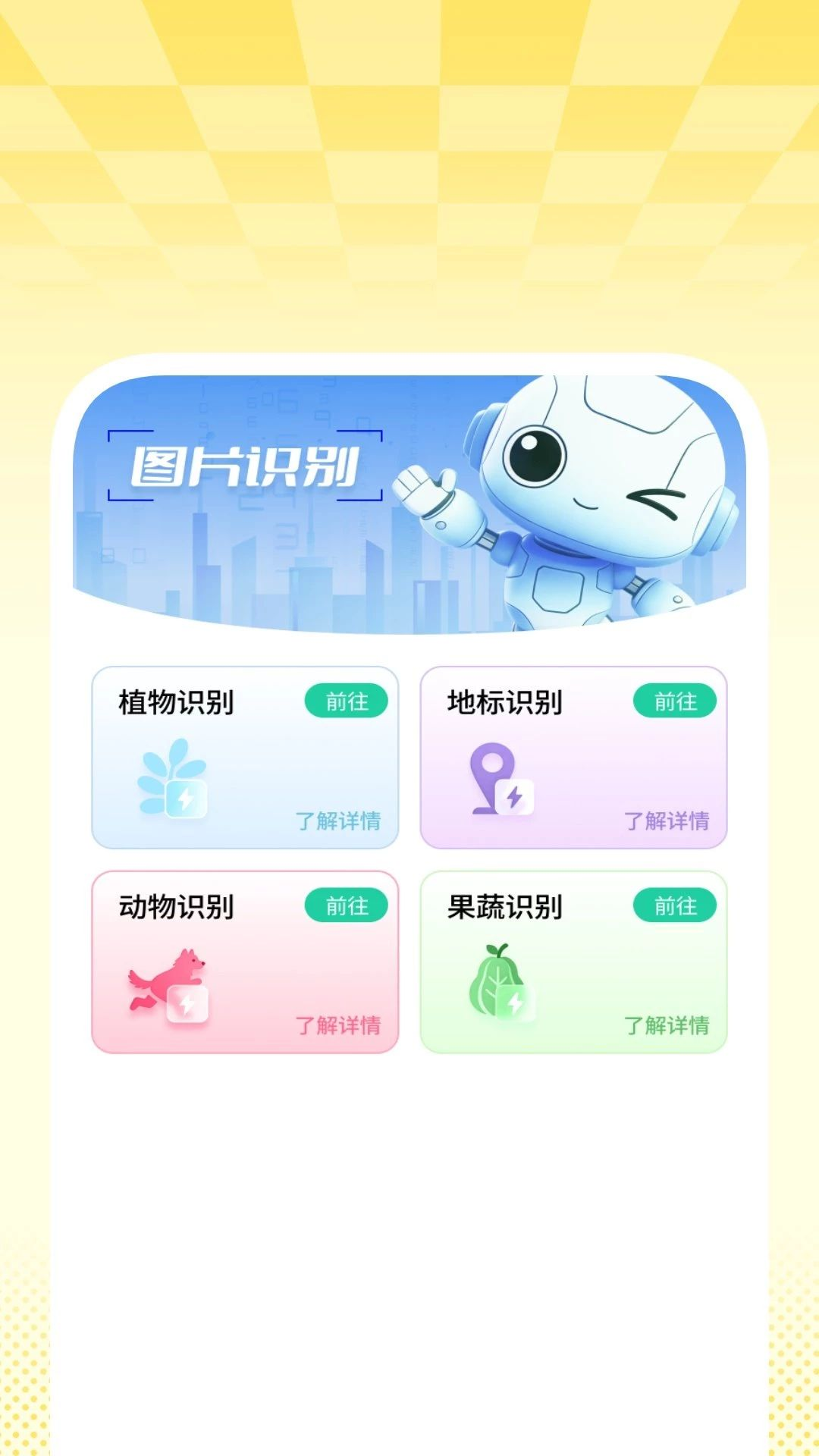
Task: View 了解详情 for 果蔬识别
Action: [667, 1025]
